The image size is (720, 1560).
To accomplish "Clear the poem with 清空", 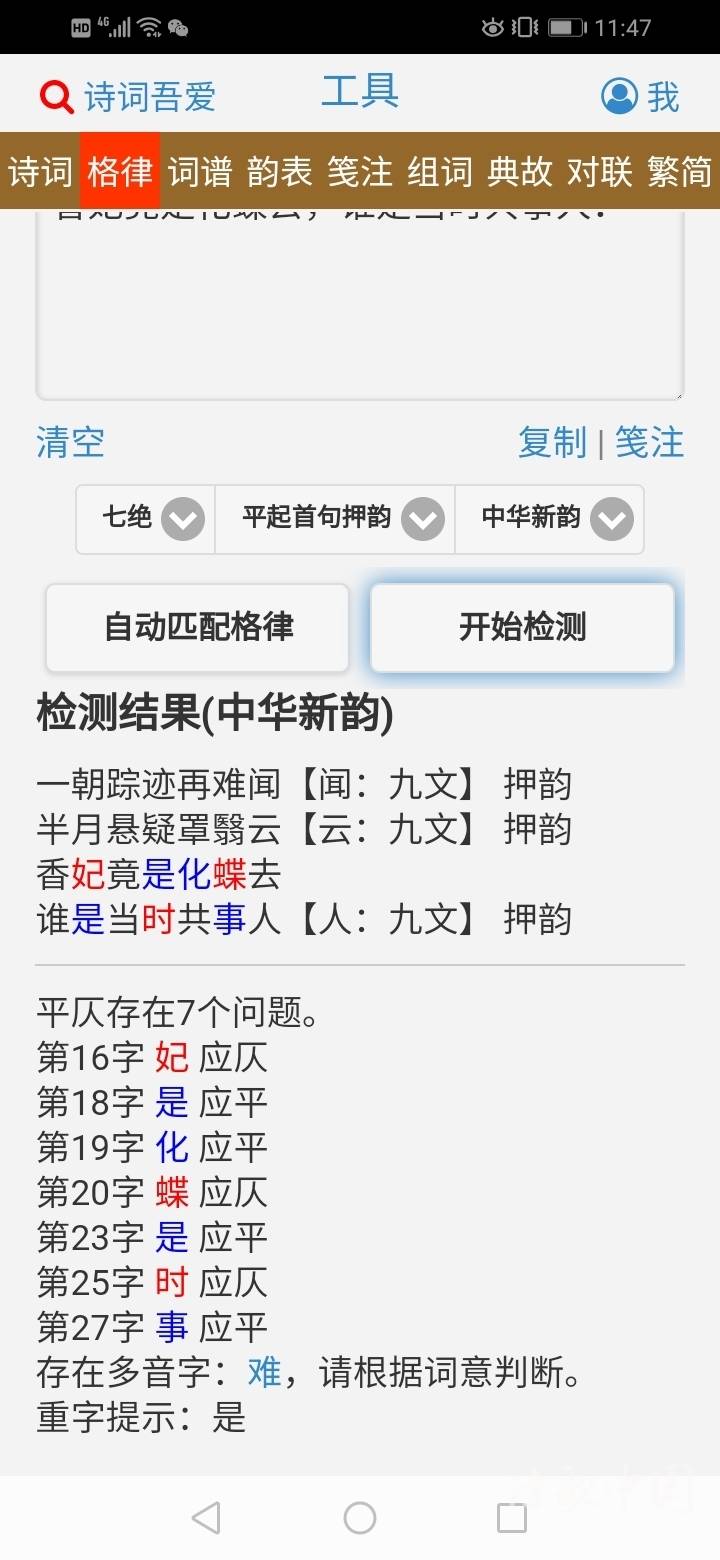I will click(x=70, y=442).
